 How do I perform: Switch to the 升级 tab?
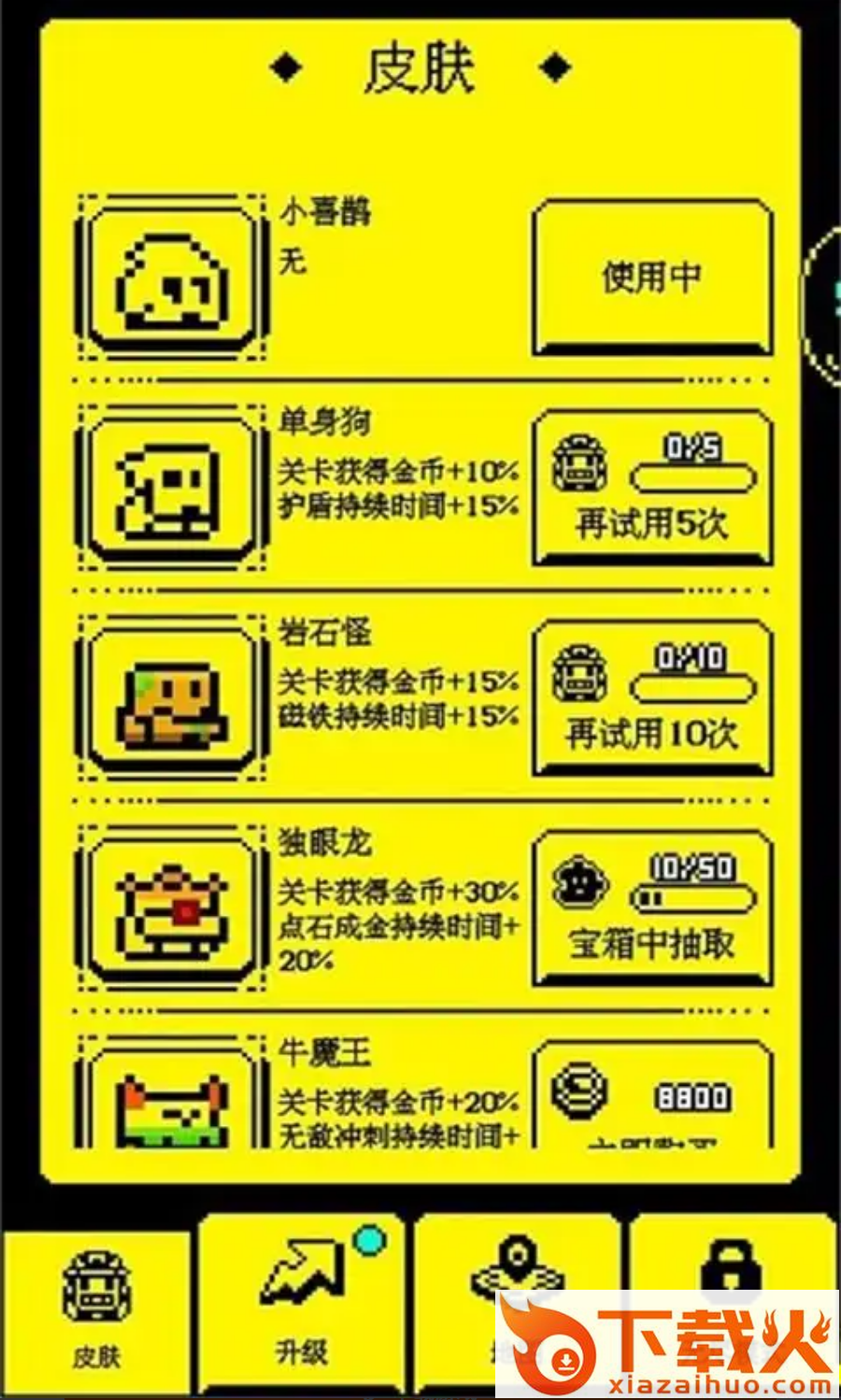pos(301,1304)
